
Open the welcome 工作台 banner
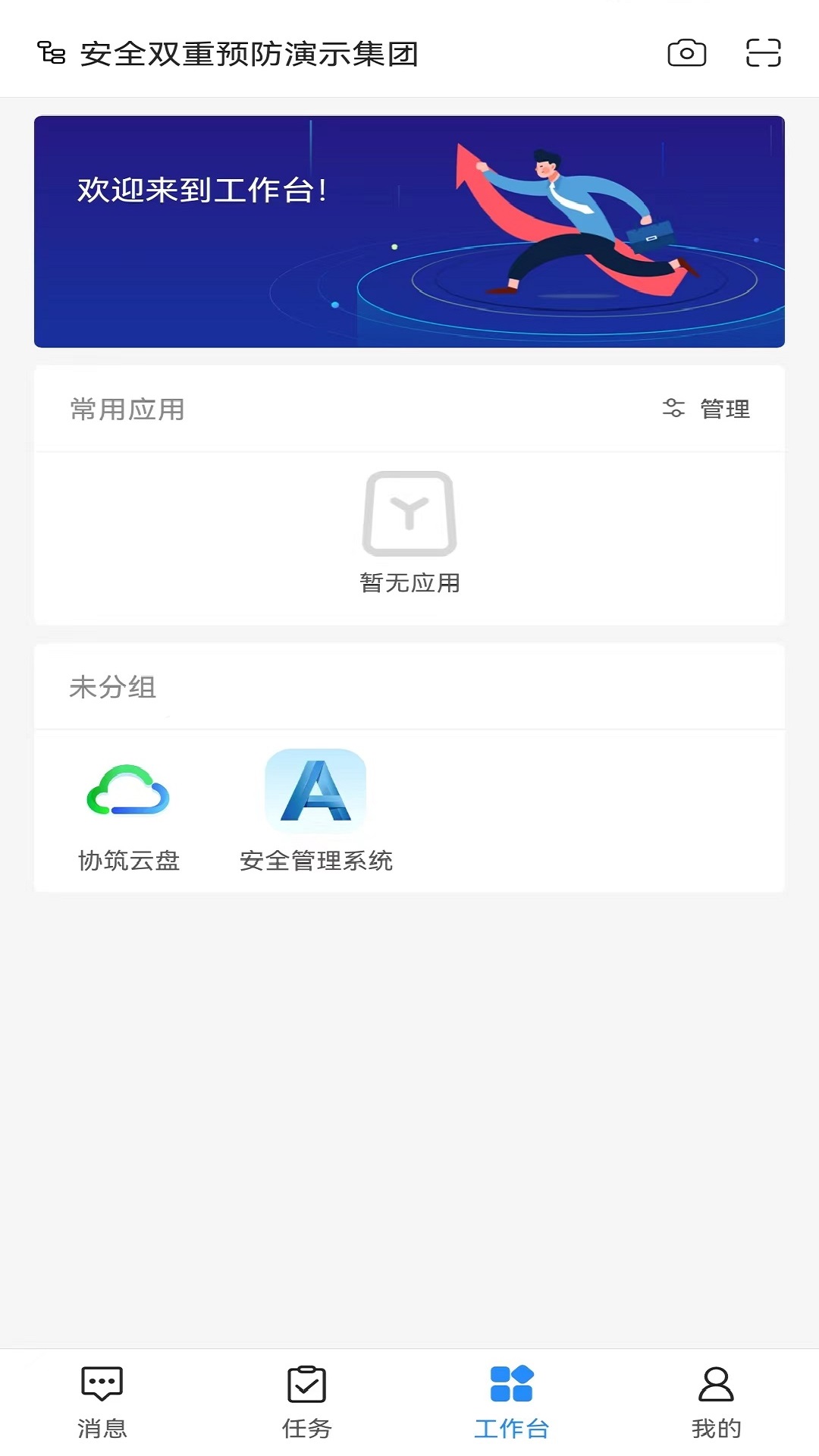[x=409, y=232]
